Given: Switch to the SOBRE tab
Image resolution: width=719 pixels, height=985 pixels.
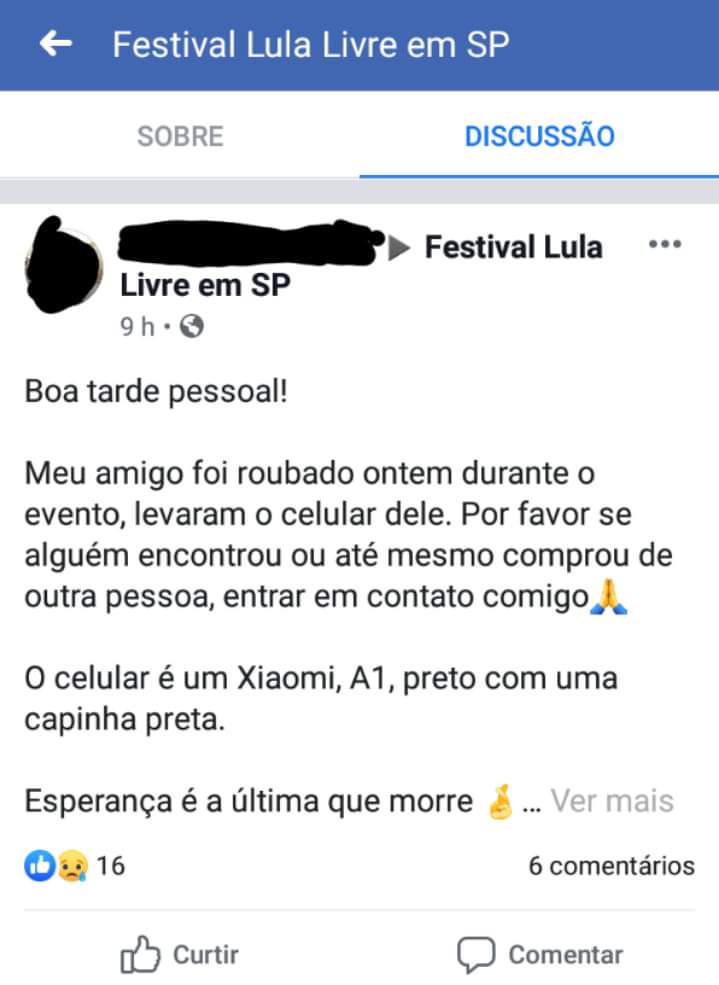Looking at the screenshot, I should [180, 136].
